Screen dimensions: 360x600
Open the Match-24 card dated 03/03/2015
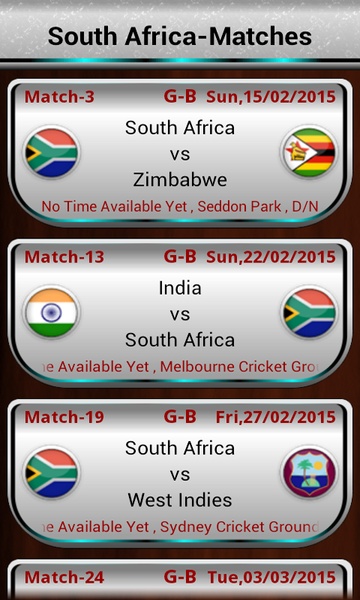[180, 580]
